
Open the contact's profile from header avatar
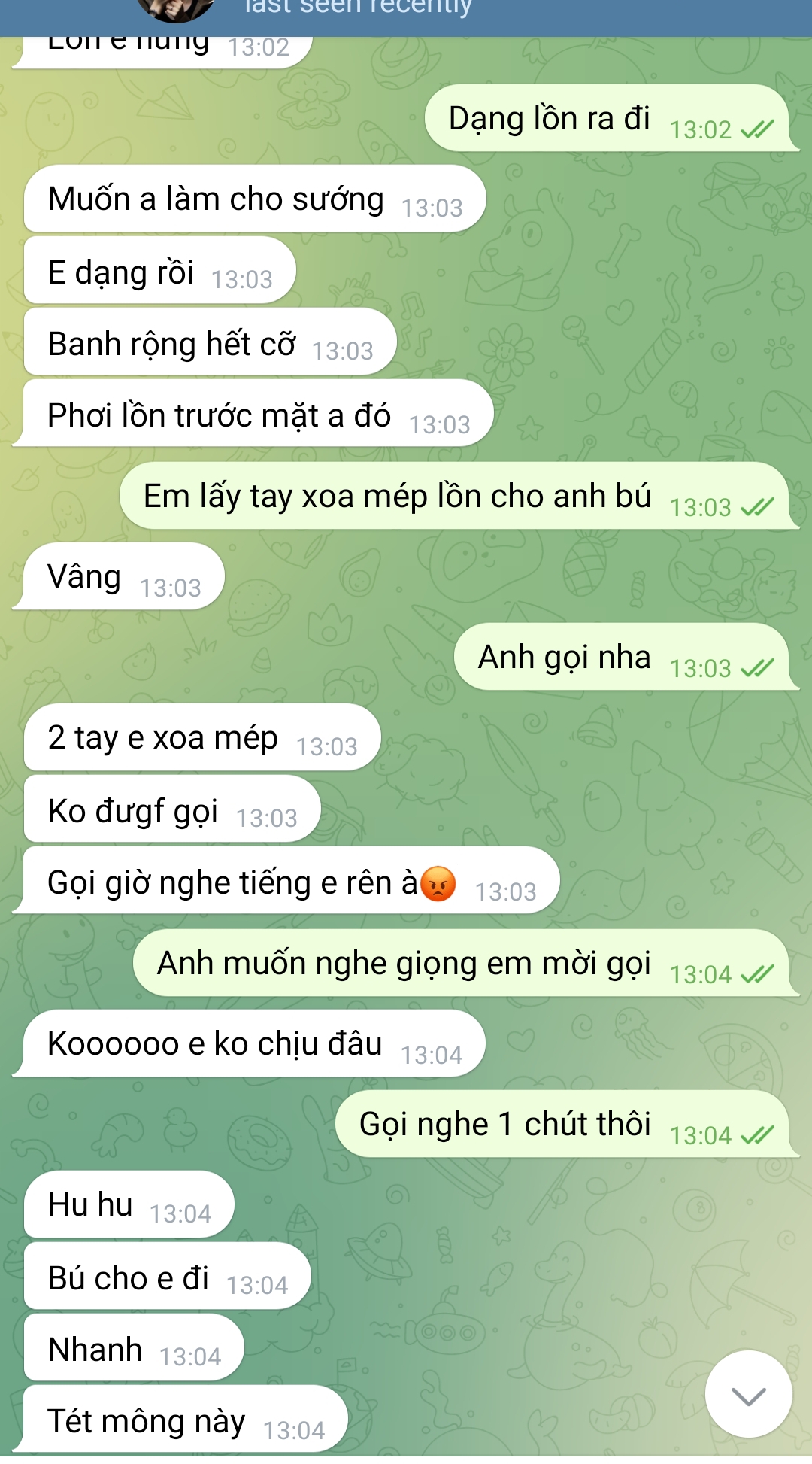point(177,8)
